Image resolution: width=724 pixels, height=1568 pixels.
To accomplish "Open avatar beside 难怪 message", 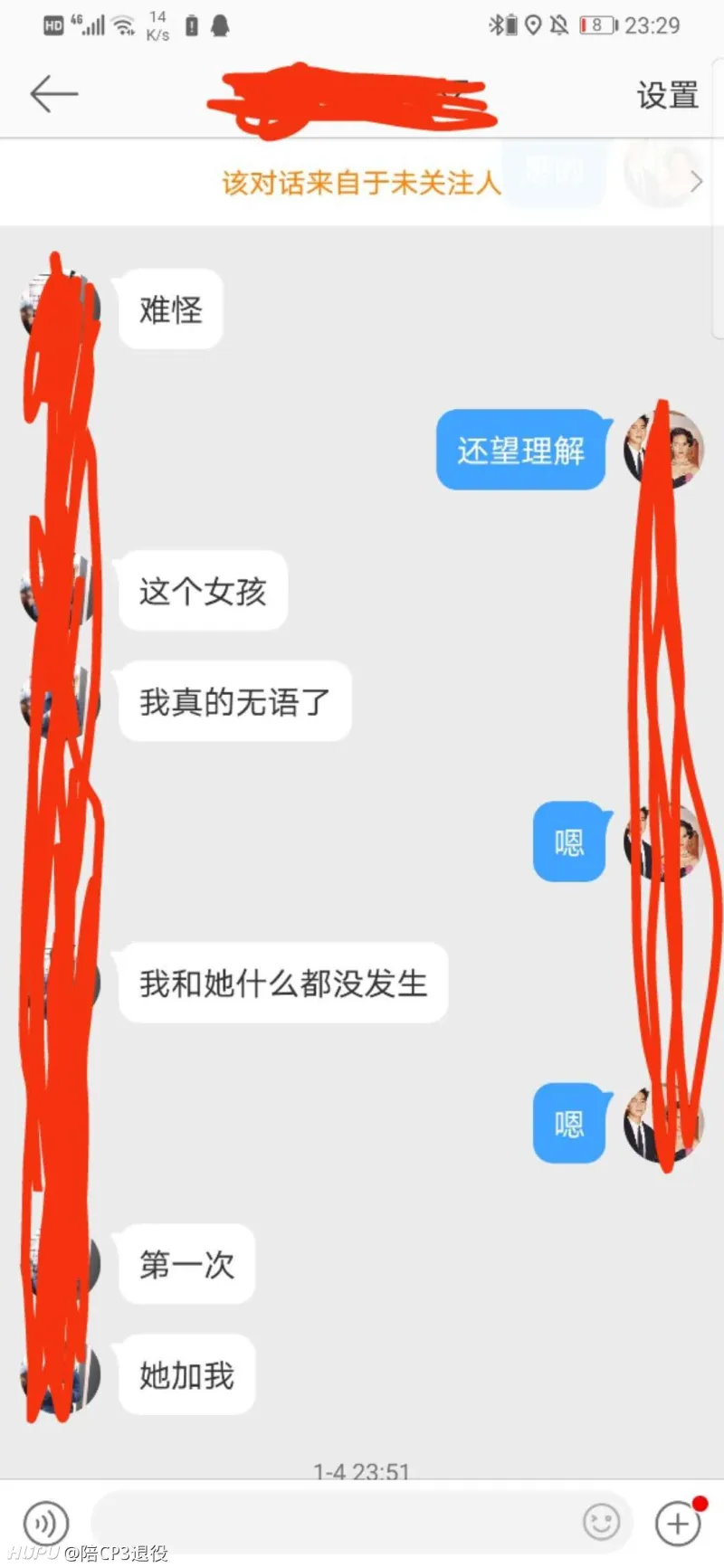I will pos(60,309).
